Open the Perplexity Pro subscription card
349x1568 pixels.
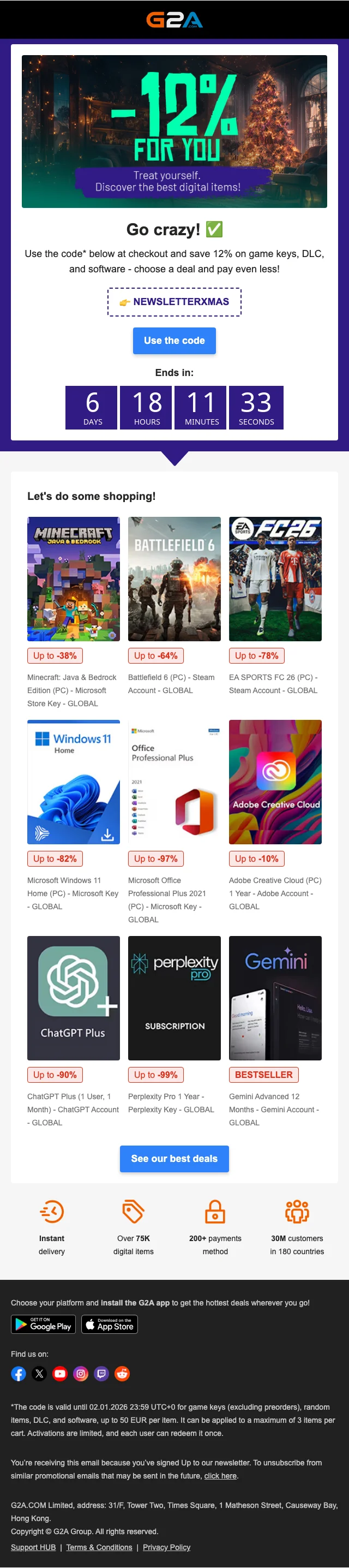click(x=174, y=998)
